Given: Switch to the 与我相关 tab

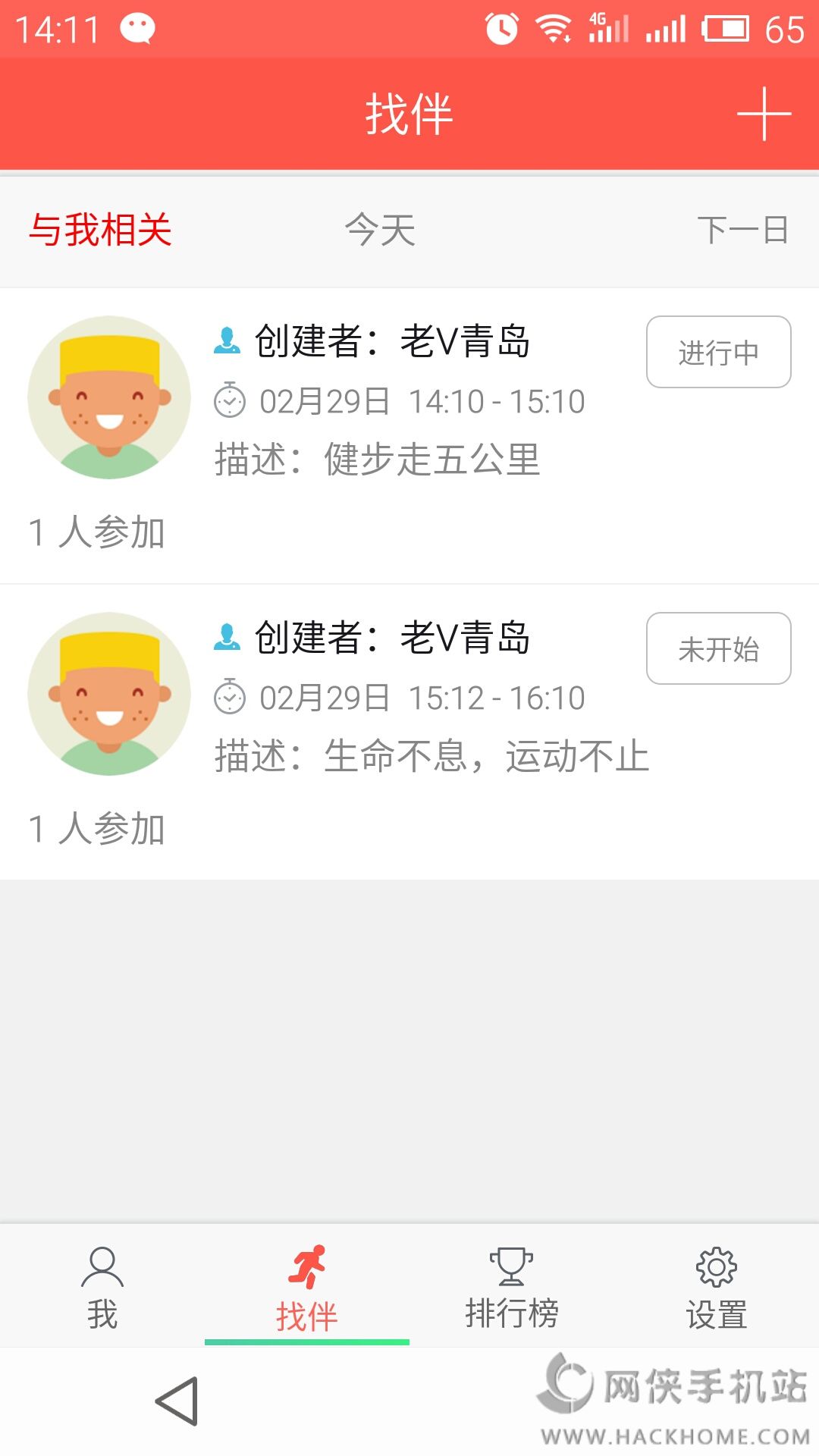Looking at the screenshot, I should pyautogui.click(x=100, y=230).
